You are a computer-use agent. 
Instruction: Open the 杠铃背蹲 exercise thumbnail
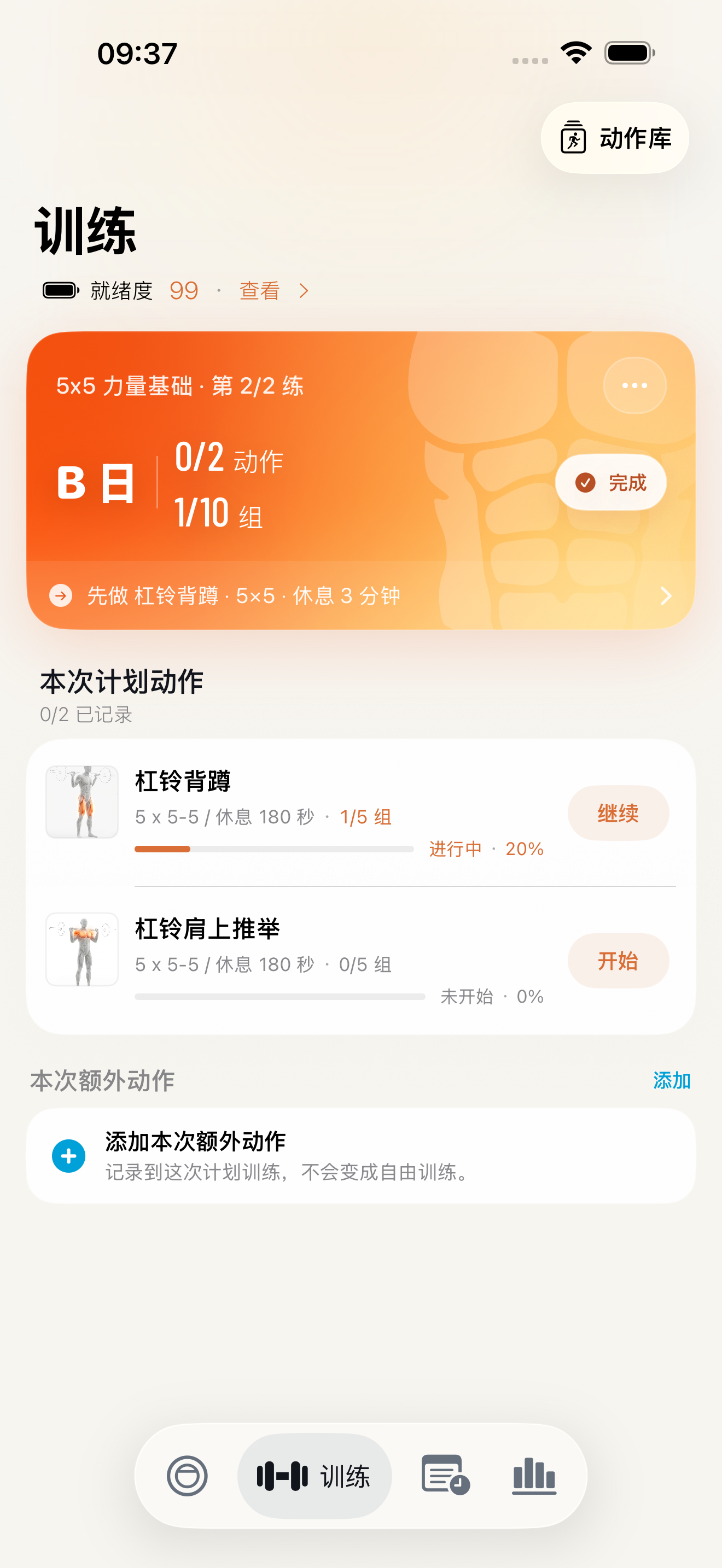pyautogui.click(x=82, y=801)
